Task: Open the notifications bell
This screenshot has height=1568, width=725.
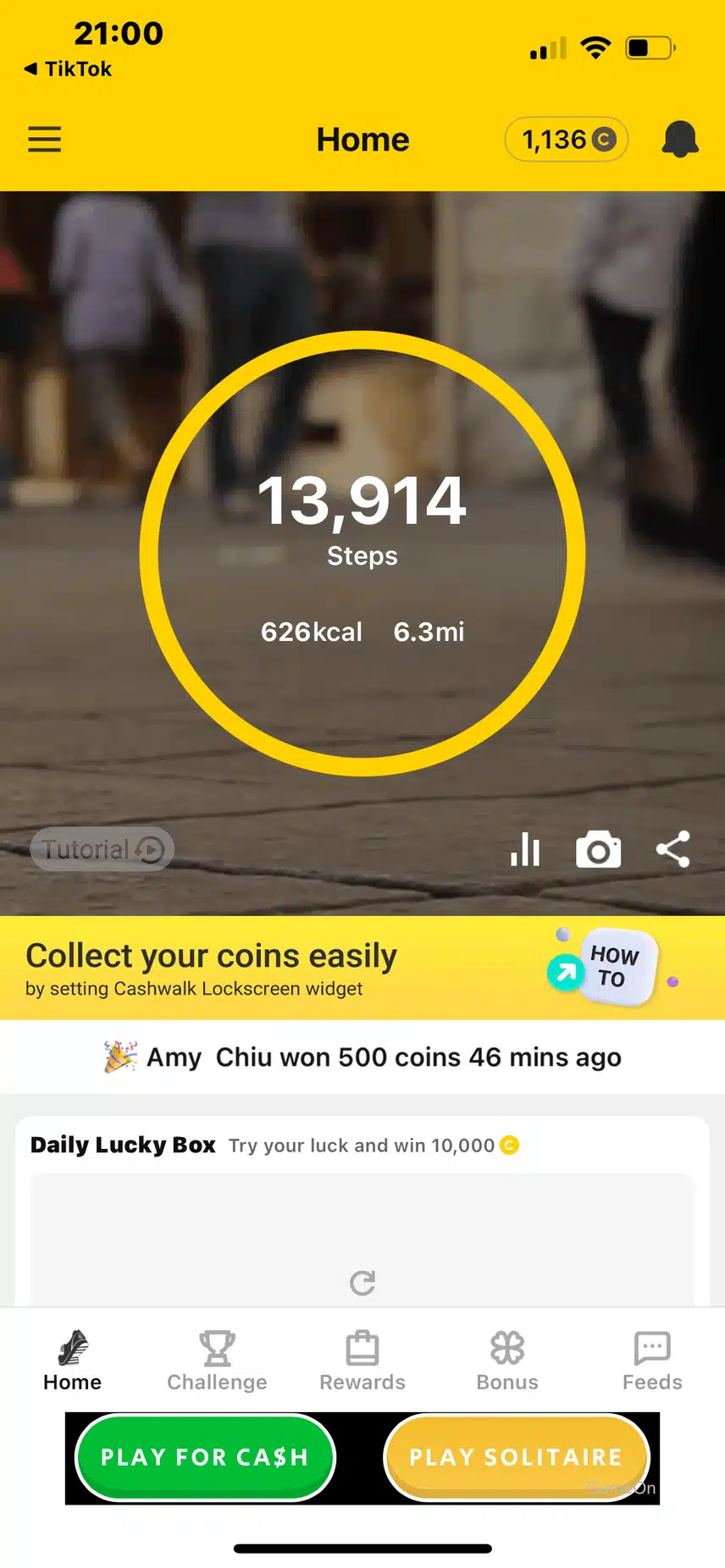Action: coord(679,139)
